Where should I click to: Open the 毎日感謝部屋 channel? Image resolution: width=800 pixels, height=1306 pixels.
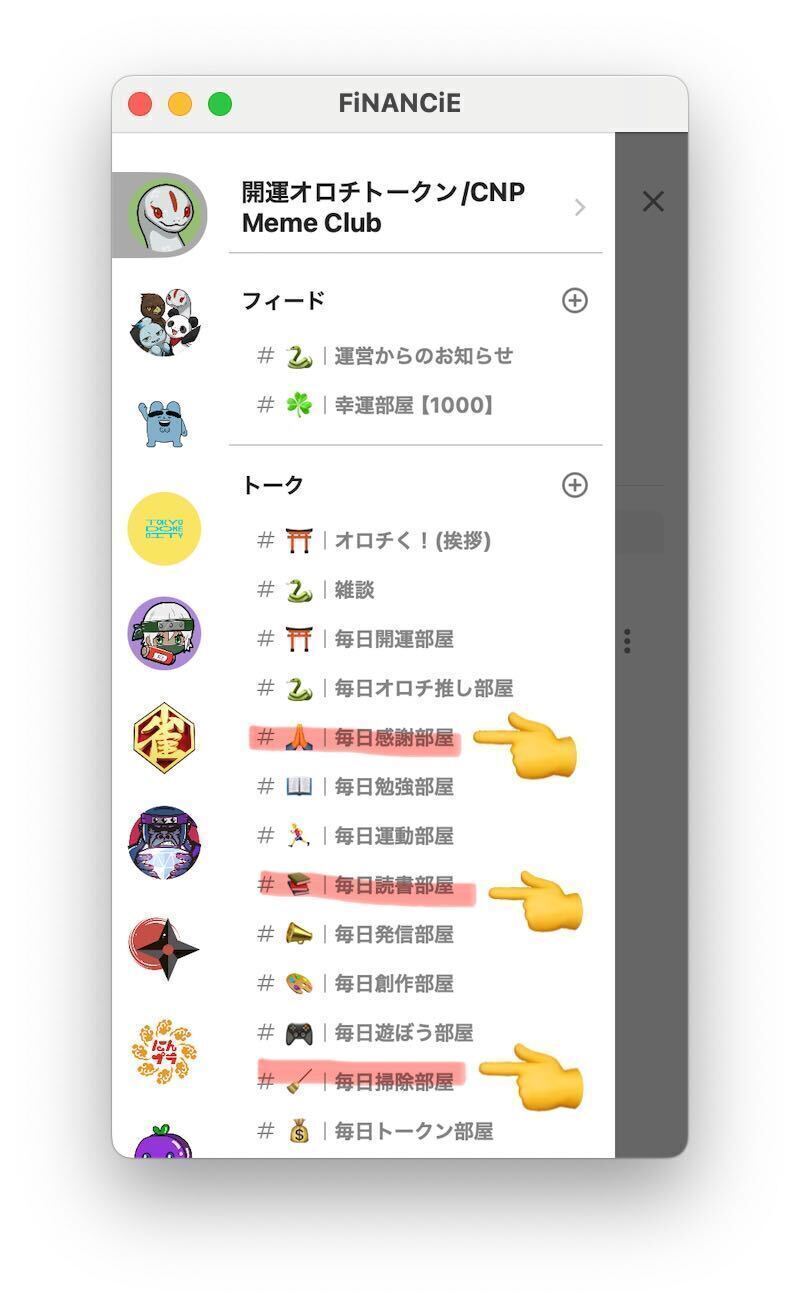(394, 738)
